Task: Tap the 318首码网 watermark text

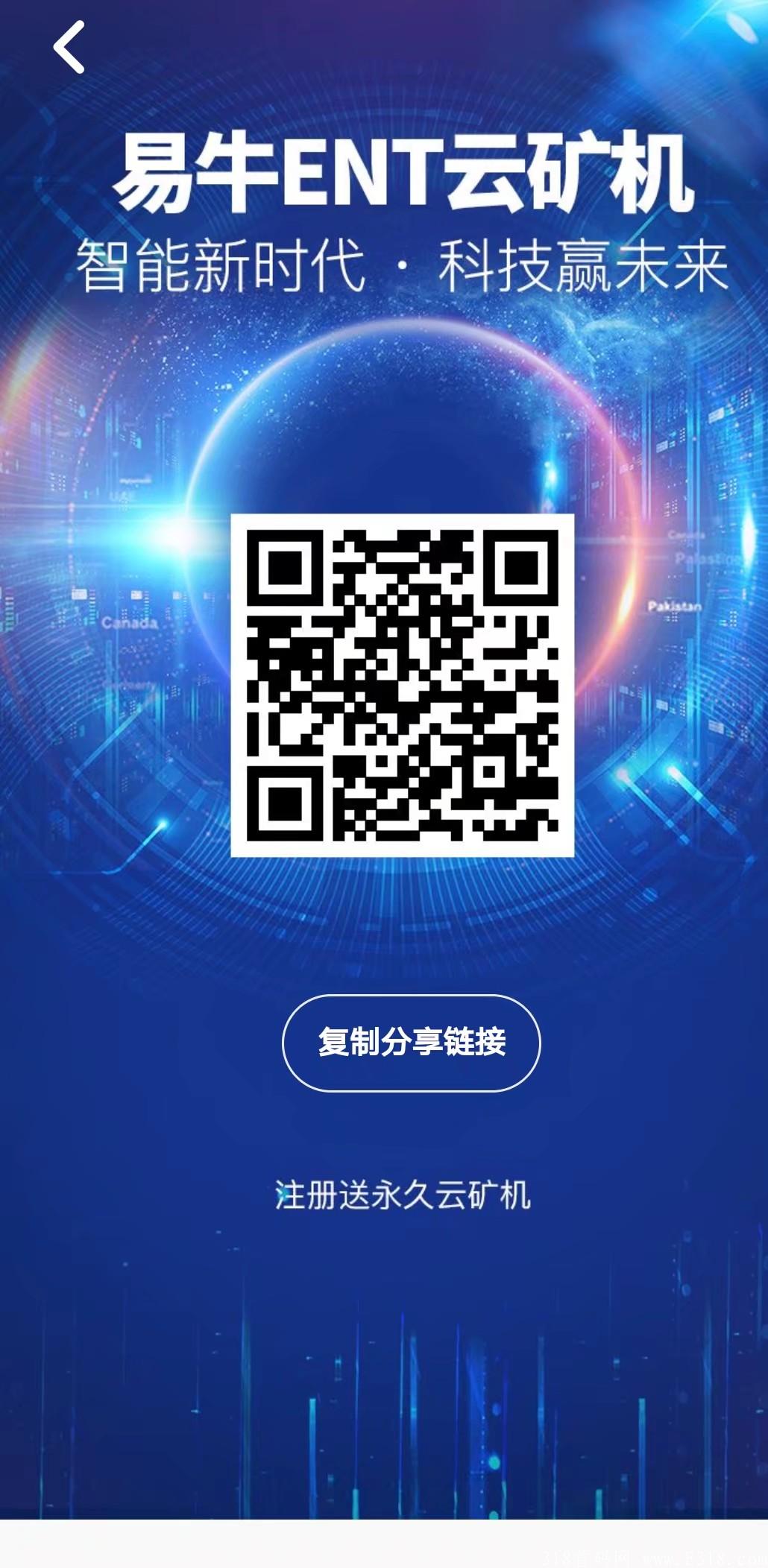Action: click(588, 1557)
